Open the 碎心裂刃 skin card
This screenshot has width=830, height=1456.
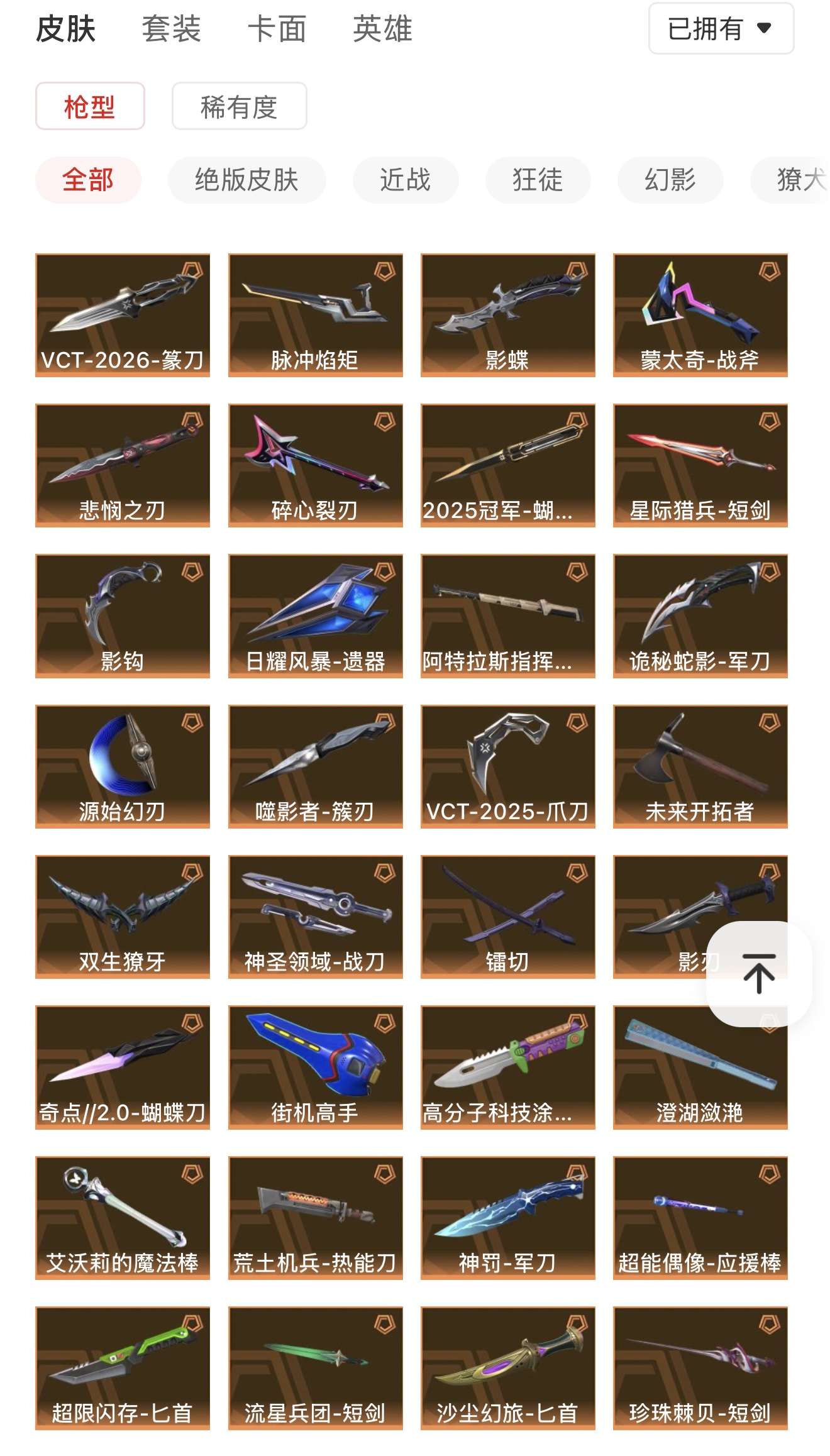(315, 465)
